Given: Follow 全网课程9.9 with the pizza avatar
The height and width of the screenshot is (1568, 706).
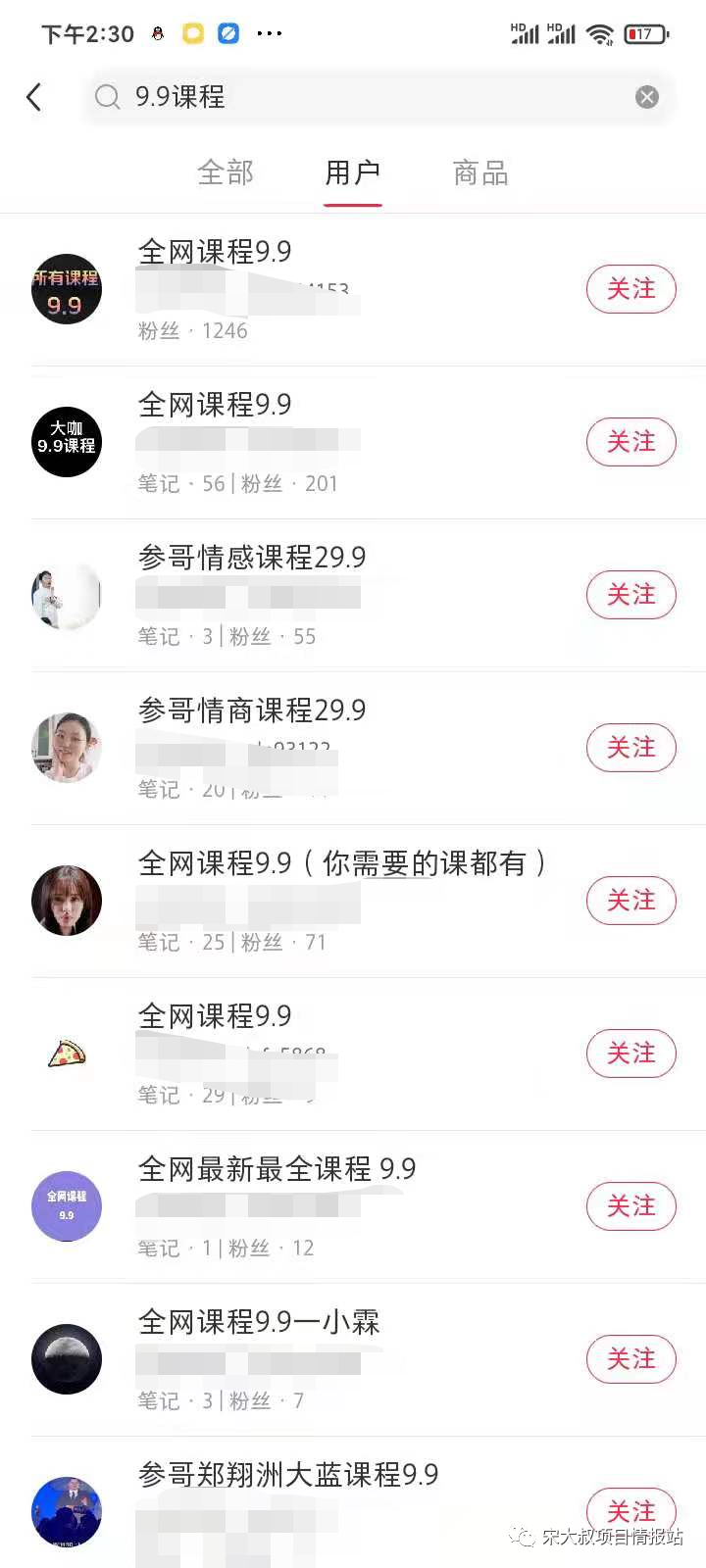Looking at the screenshot, I should [630, 1053].
